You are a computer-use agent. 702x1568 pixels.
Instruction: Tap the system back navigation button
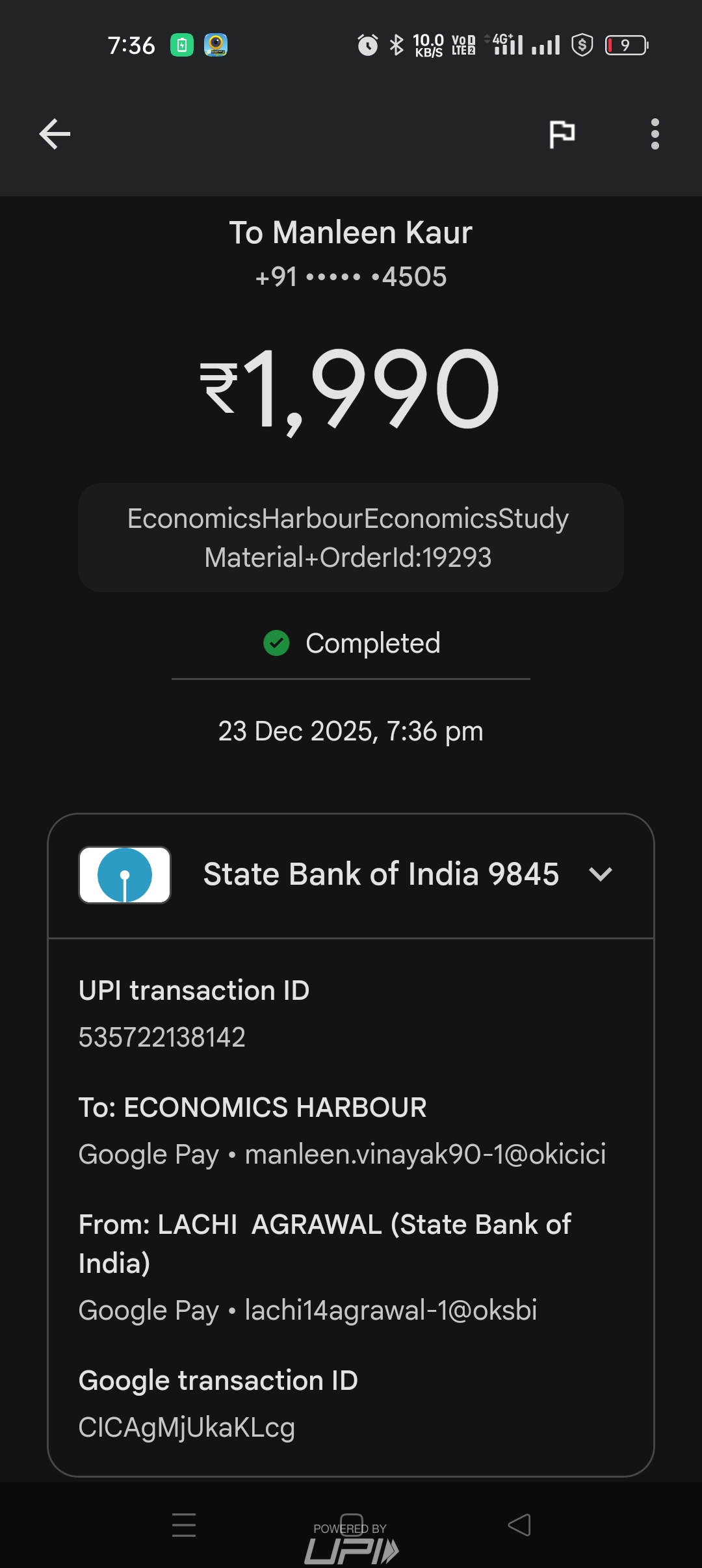[x=519, y=1525]
